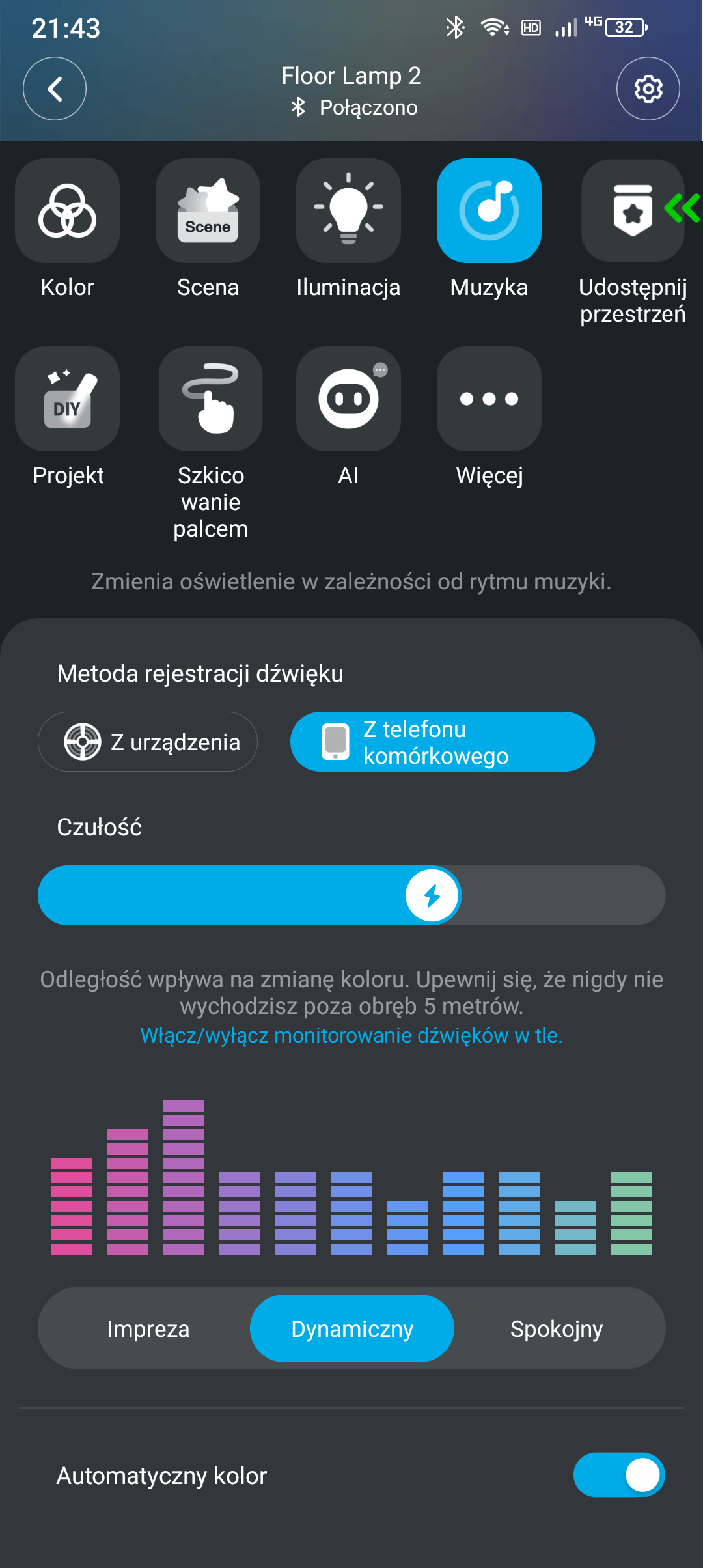Viewport: 703px width, 1568px height.
Task: Open Udostępnij przestrzeń
Action: click(x=633, y=210)
